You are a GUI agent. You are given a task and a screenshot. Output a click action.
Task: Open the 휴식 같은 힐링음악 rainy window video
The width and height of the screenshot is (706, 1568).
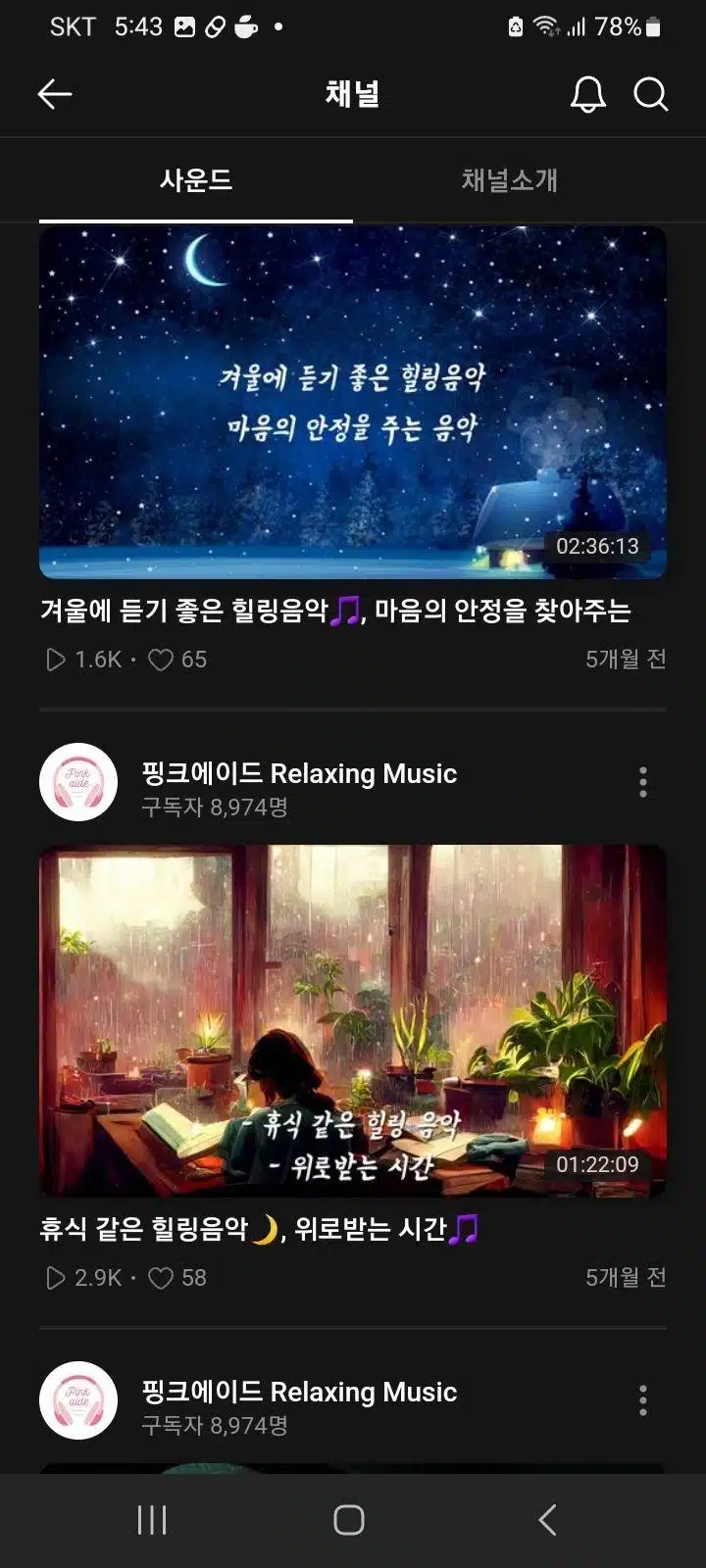tap(353, 1021)
